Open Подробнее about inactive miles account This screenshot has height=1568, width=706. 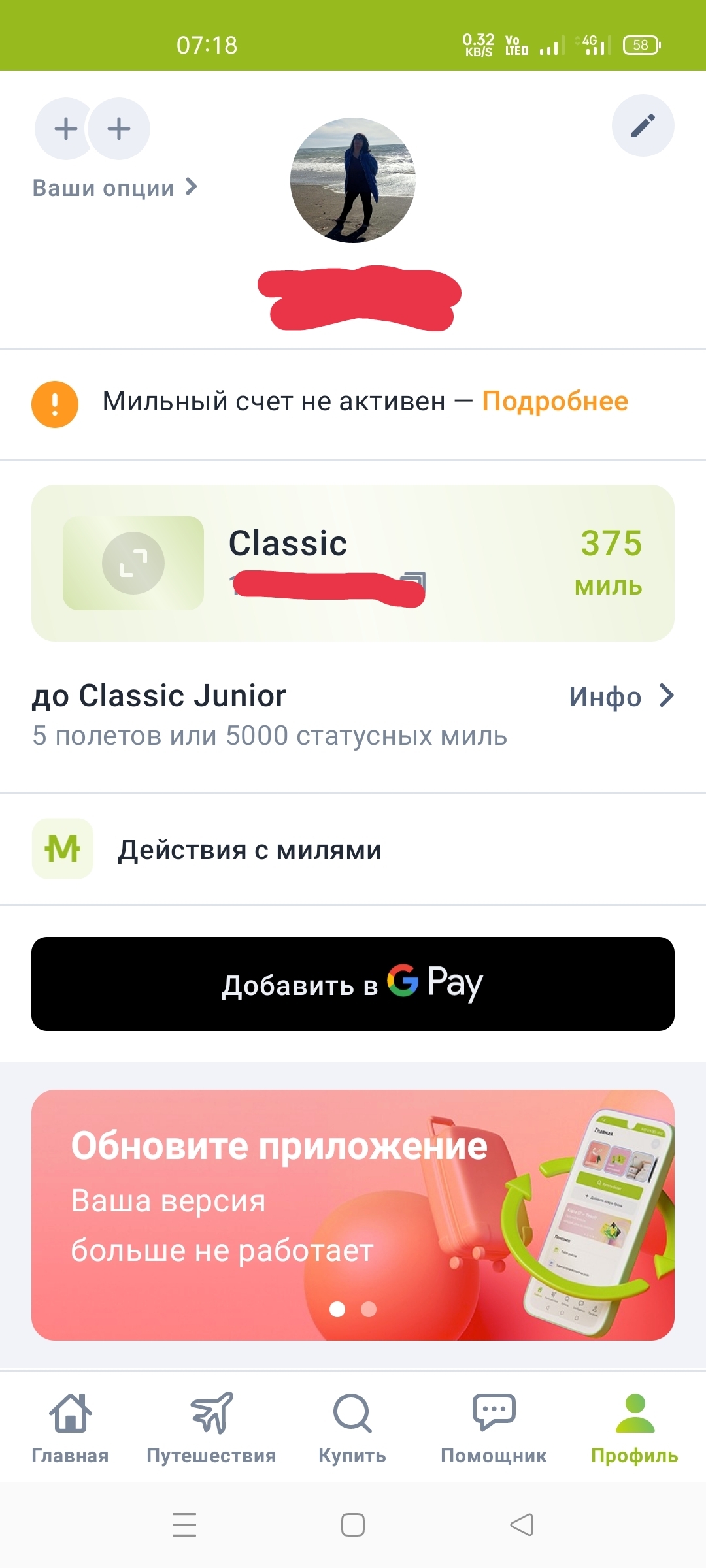coord(554,401)
